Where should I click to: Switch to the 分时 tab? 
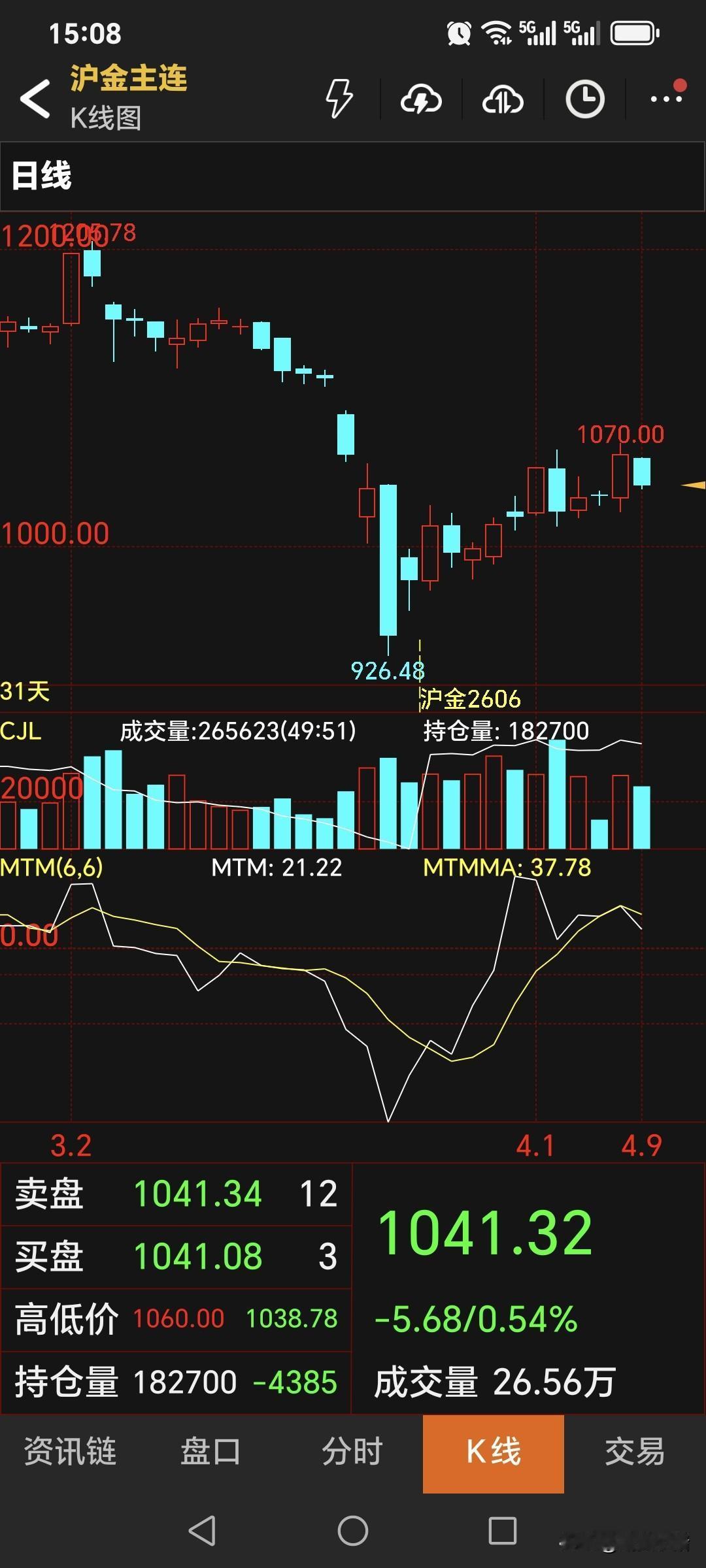[352, 1453]
